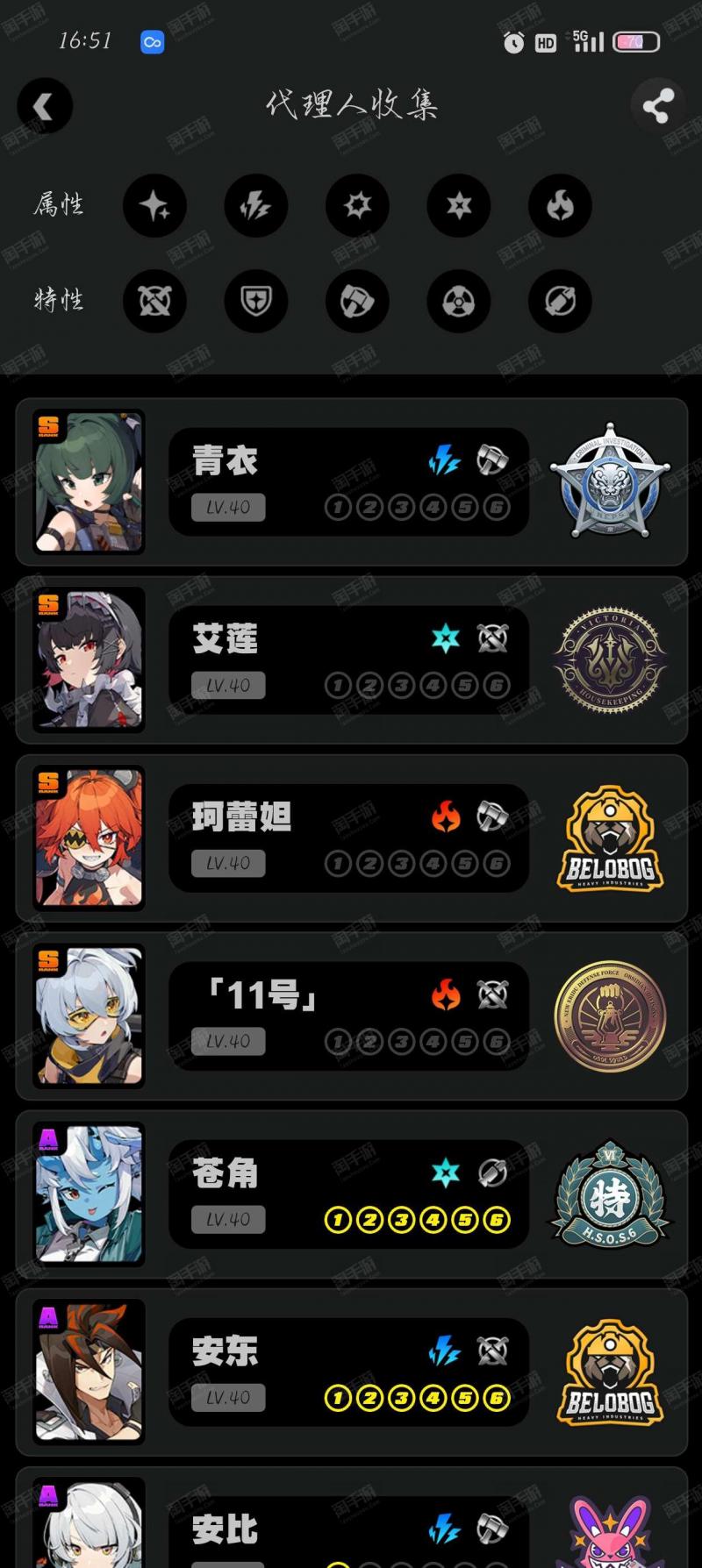Image resolution: width=702 pixels, height=1568 pixels.
Task: Open the 「11号」 agent card
Action: pos(351,1016)
